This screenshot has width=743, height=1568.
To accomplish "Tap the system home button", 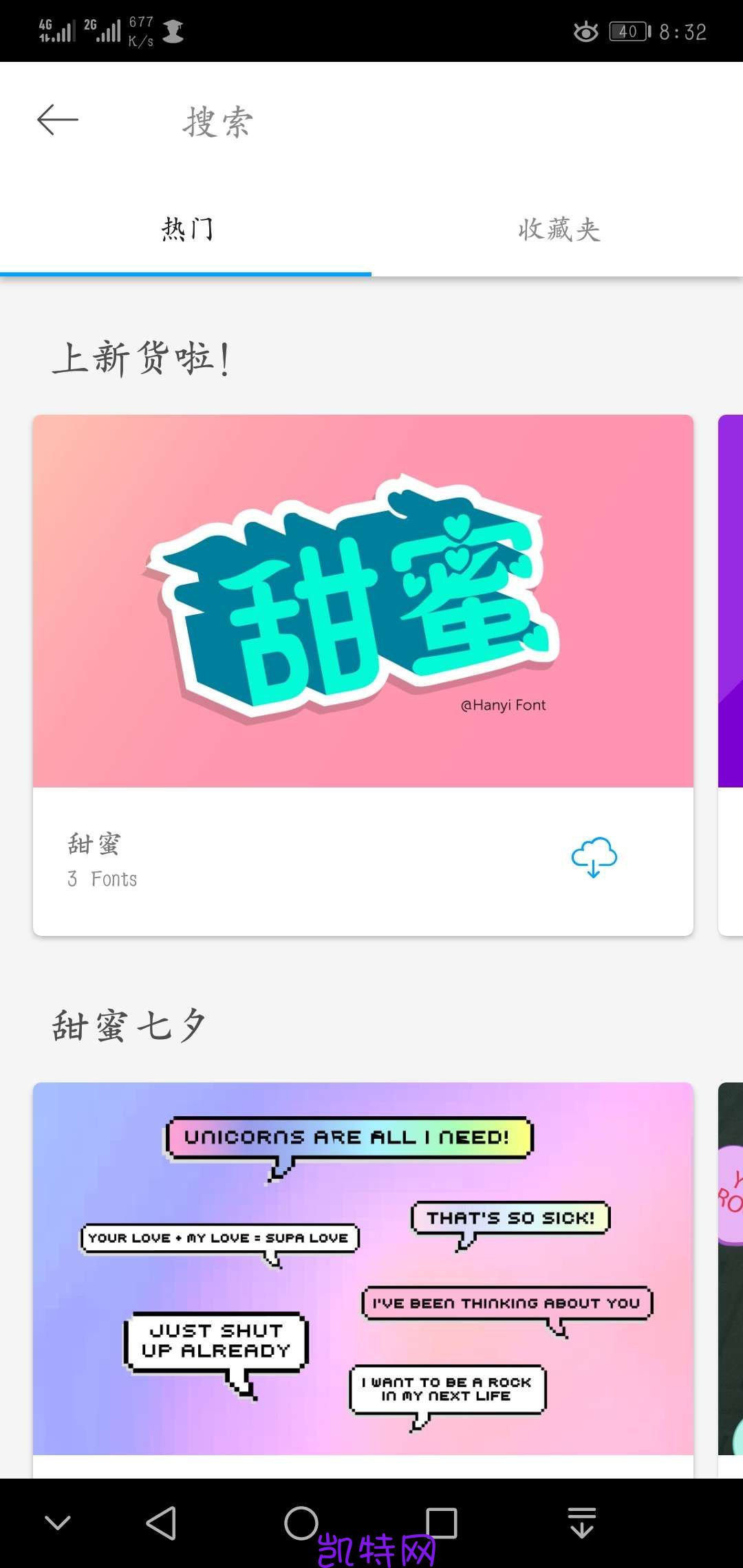I will (x=301, y=1523).
